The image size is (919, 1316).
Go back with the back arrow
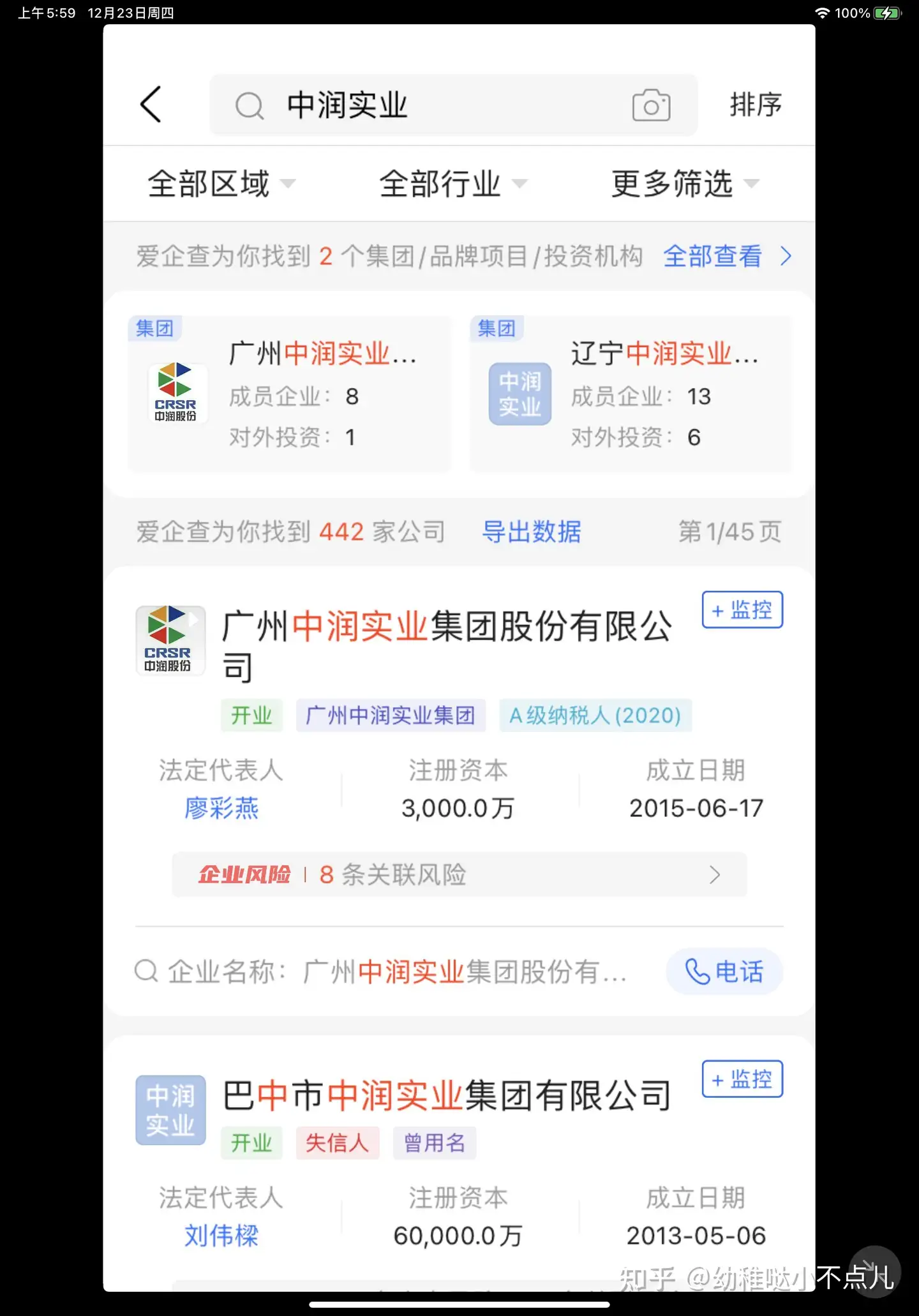click(151, 105)
